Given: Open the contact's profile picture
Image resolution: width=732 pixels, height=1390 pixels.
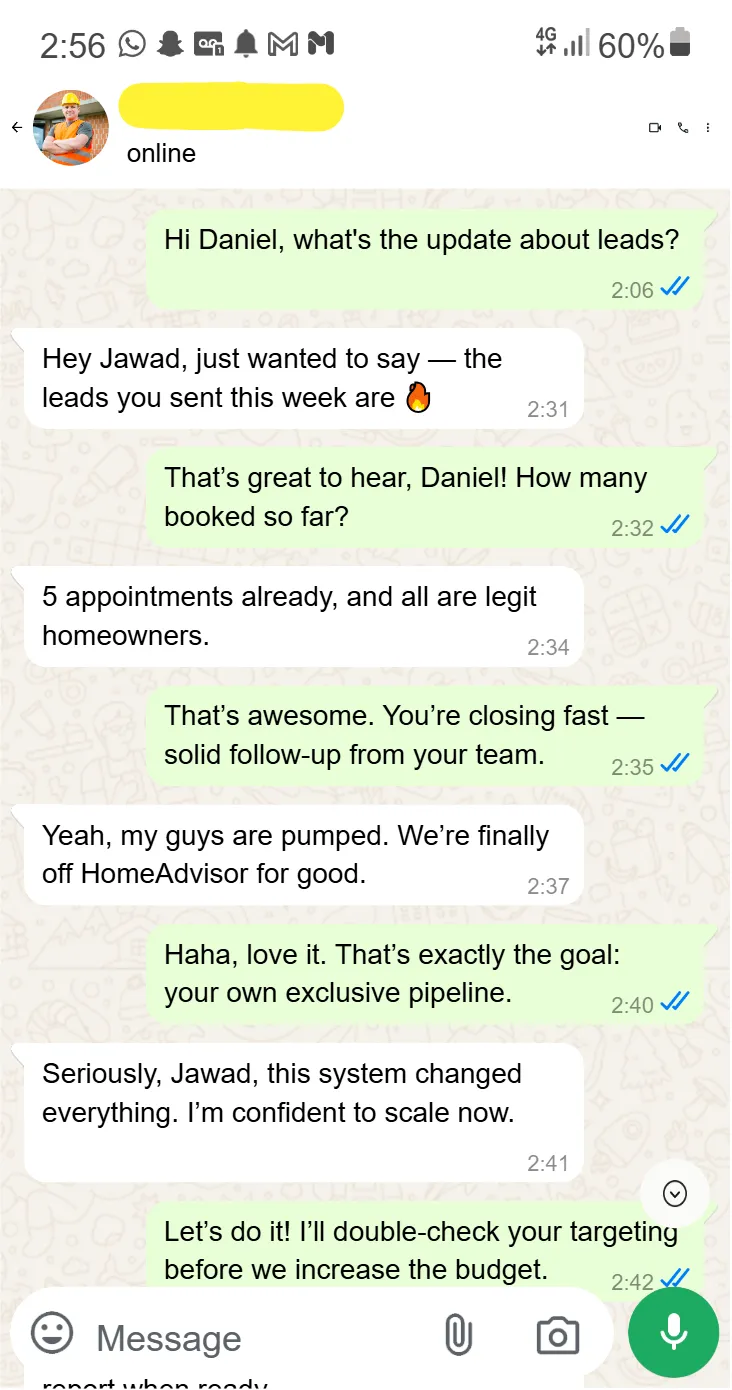Looking at the screenshot, I should coord(71,128).
